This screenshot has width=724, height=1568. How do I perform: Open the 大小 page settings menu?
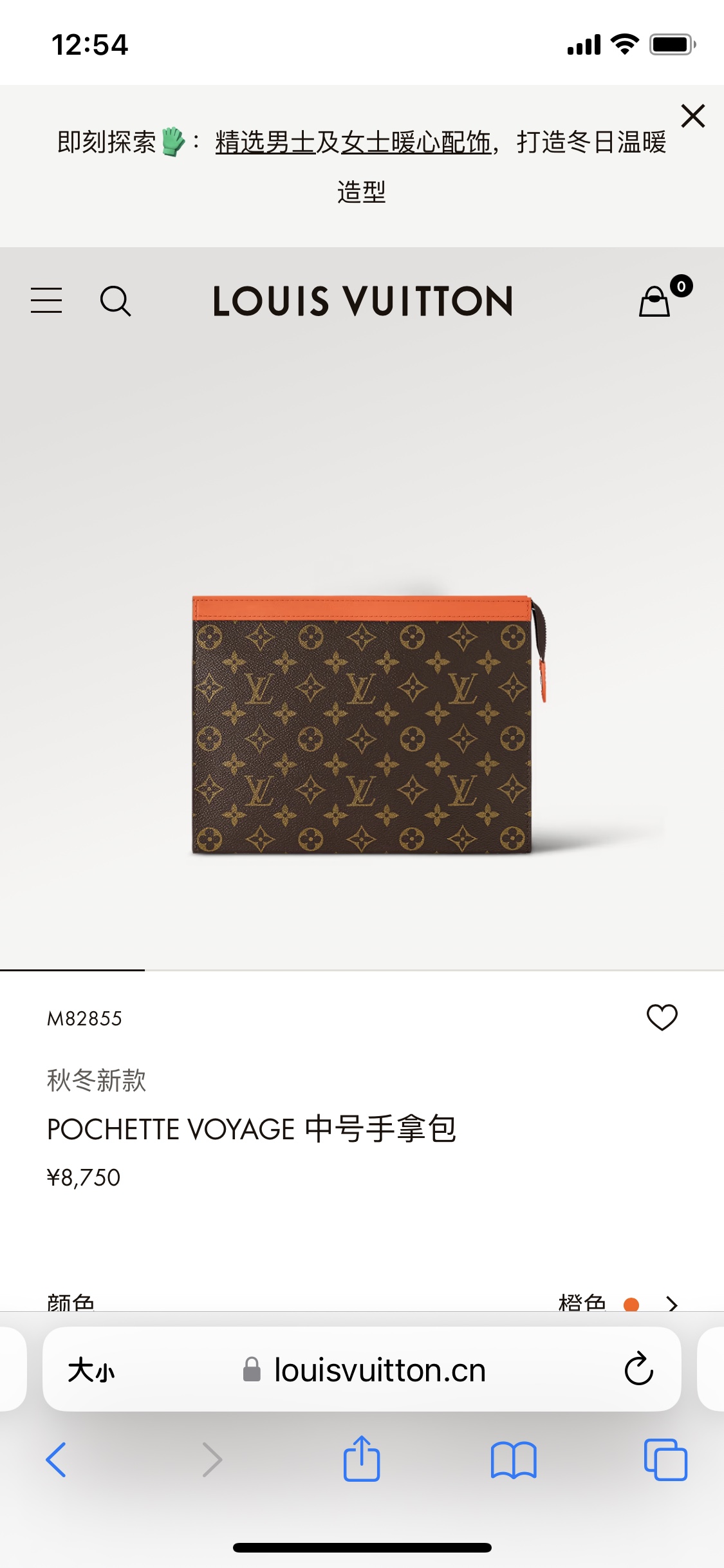coord(91,1370)
